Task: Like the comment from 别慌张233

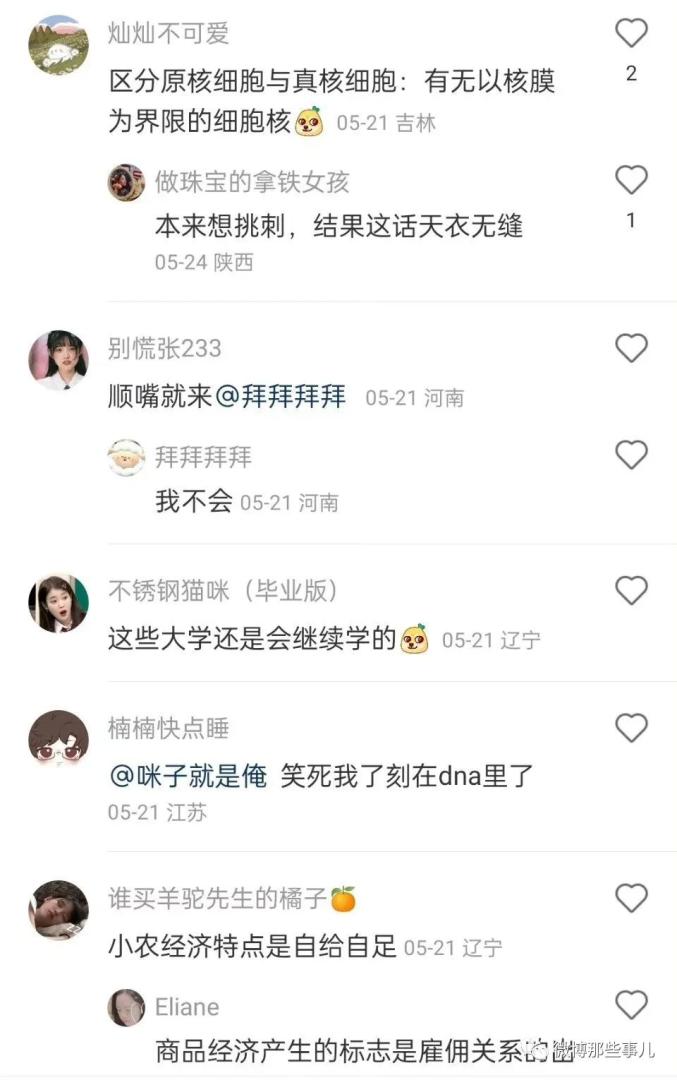Action: [x=631, y=348]
